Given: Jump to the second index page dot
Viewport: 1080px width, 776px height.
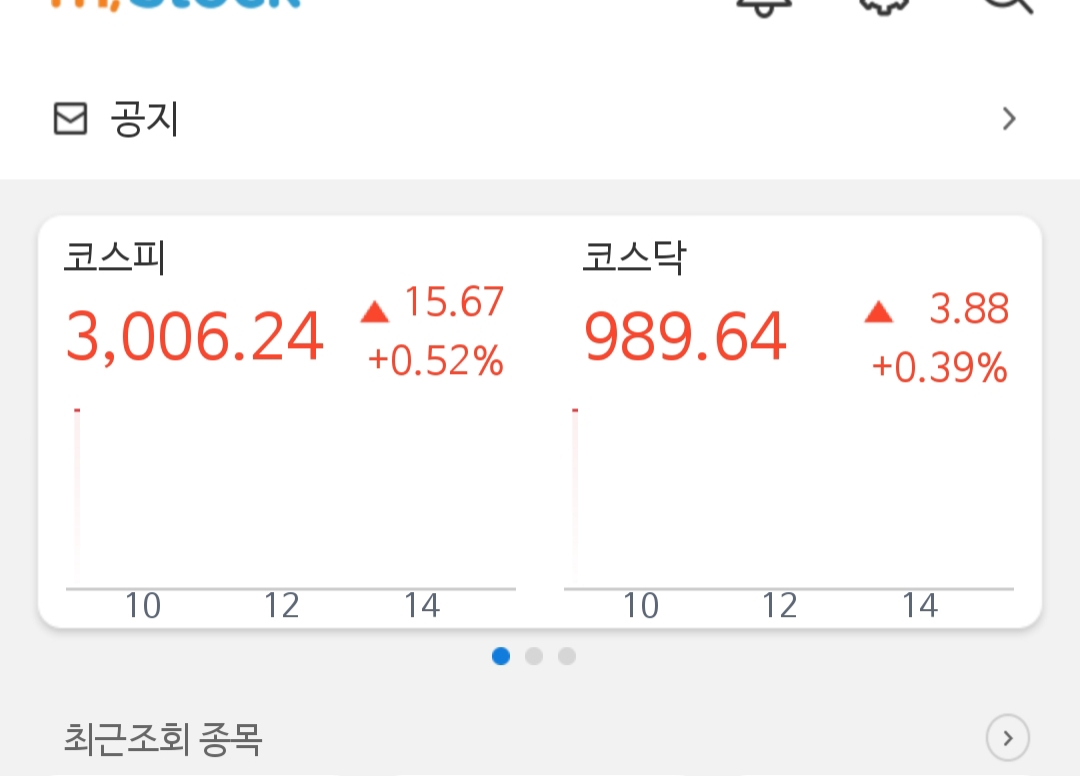Looking at the screenshot, I should click(x=534, y=657).
